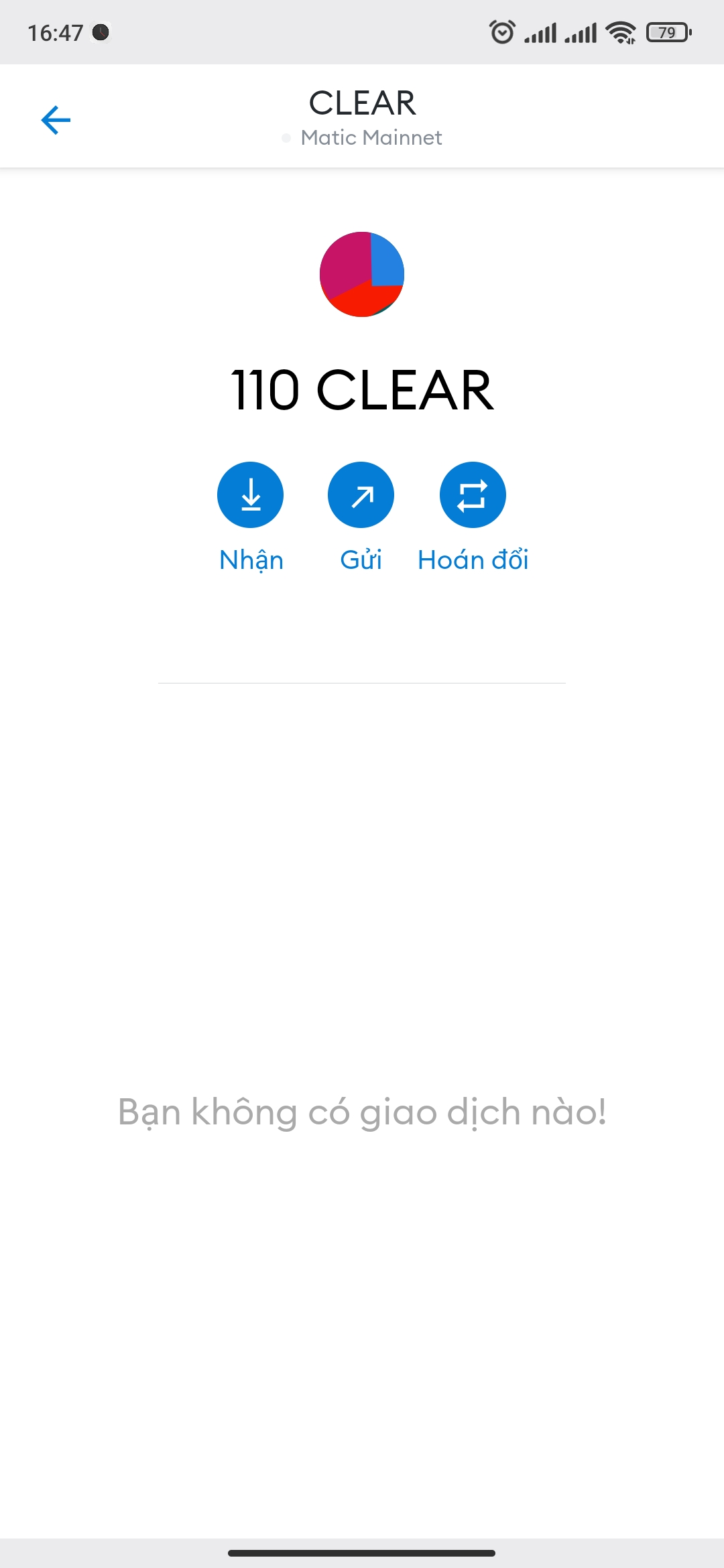Tap the divider above transaction history
This screenshot has width=724, height=1568.
pyautogui.click(x=362, y=682)
